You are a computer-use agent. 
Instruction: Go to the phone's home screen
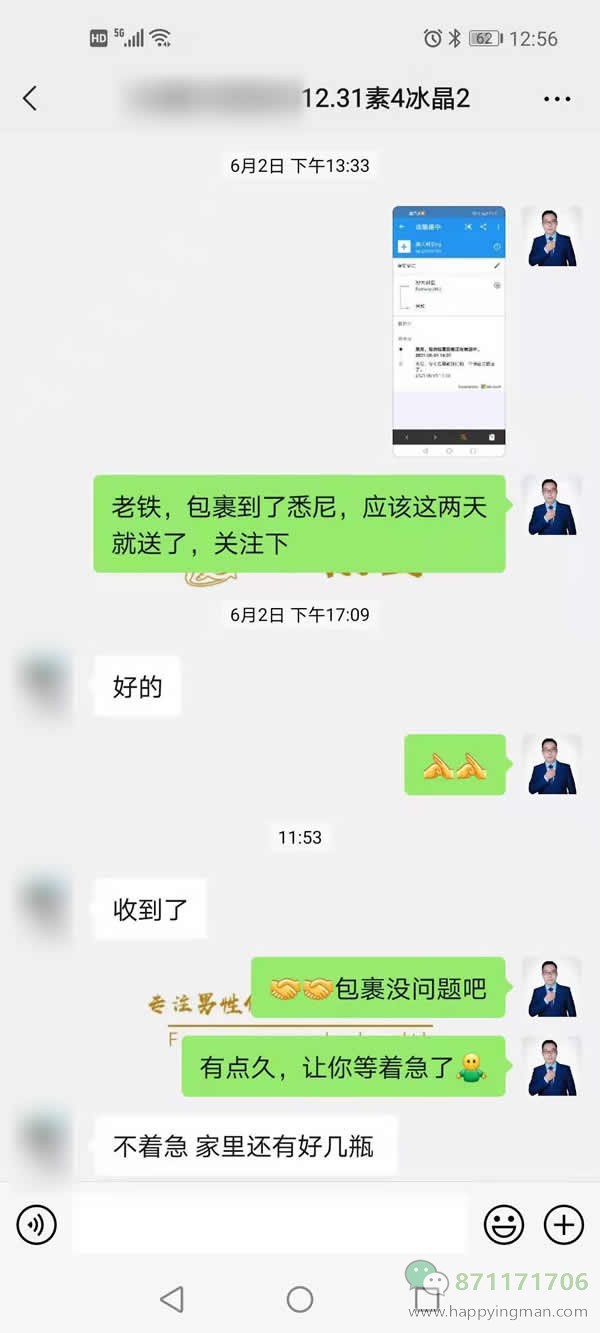tap(300, 1299)
